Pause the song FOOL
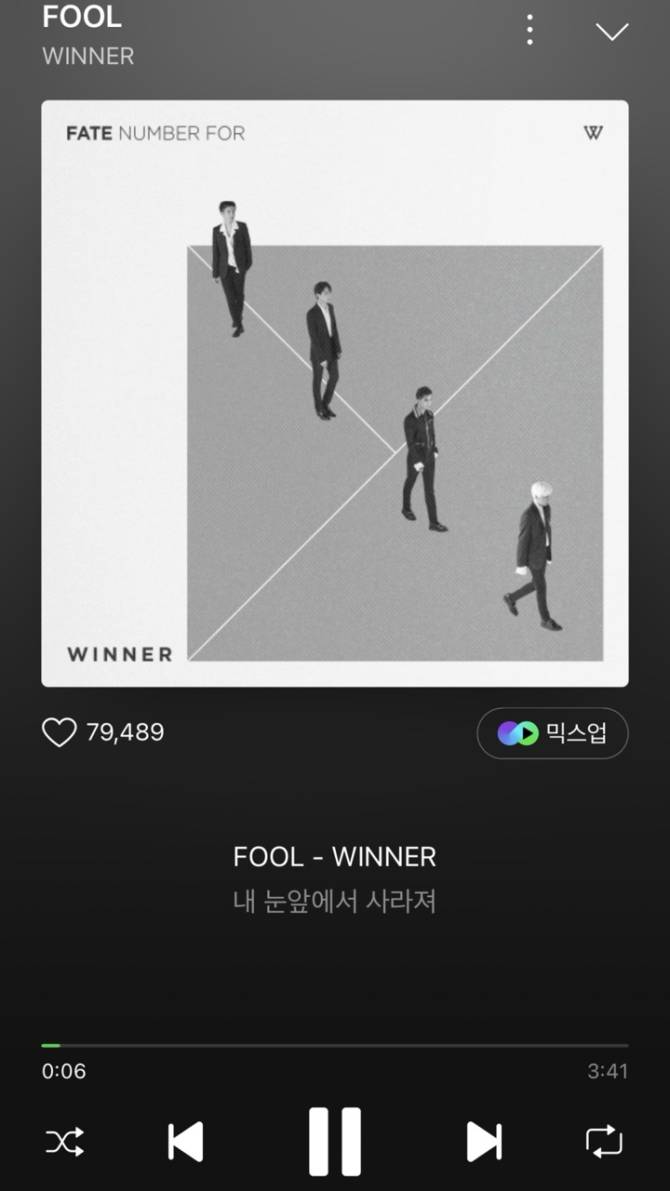Viewport: 670px width, 1191px height. click(334, 1142)
